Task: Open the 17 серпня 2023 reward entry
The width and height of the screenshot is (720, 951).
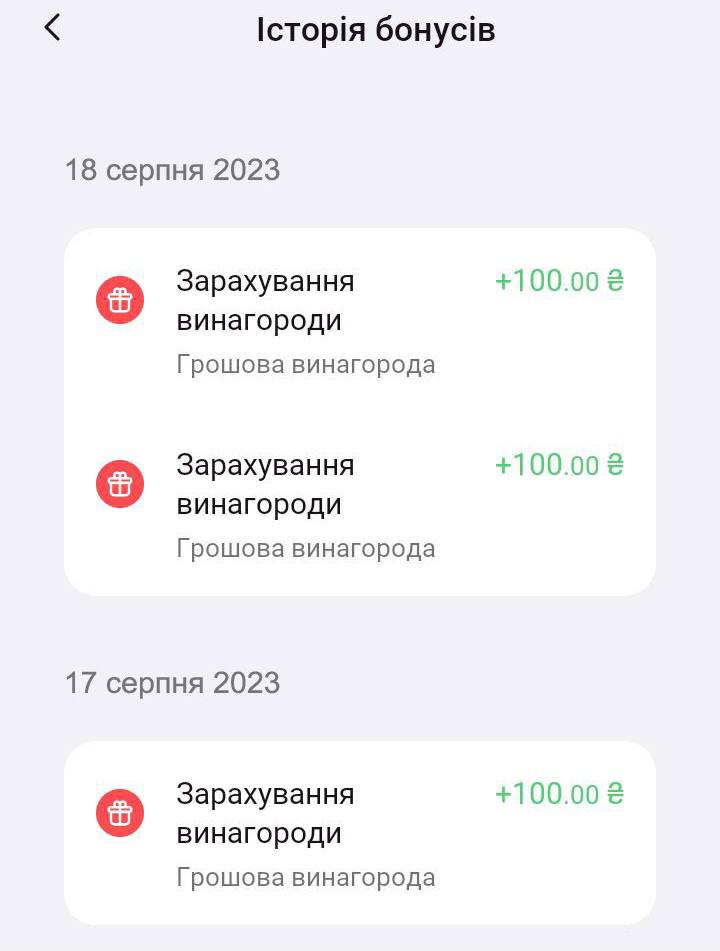Action: tap(360, 832)
